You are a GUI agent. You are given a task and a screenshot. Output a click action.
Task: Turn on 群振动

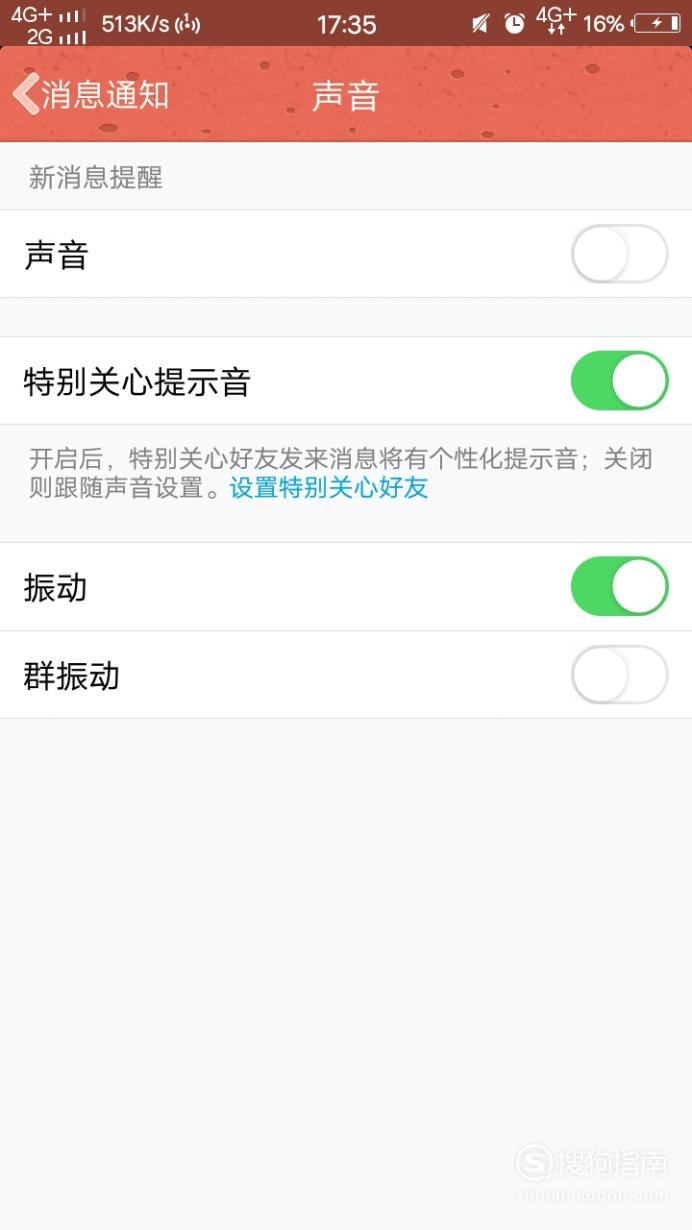click(x=619, y=675)
